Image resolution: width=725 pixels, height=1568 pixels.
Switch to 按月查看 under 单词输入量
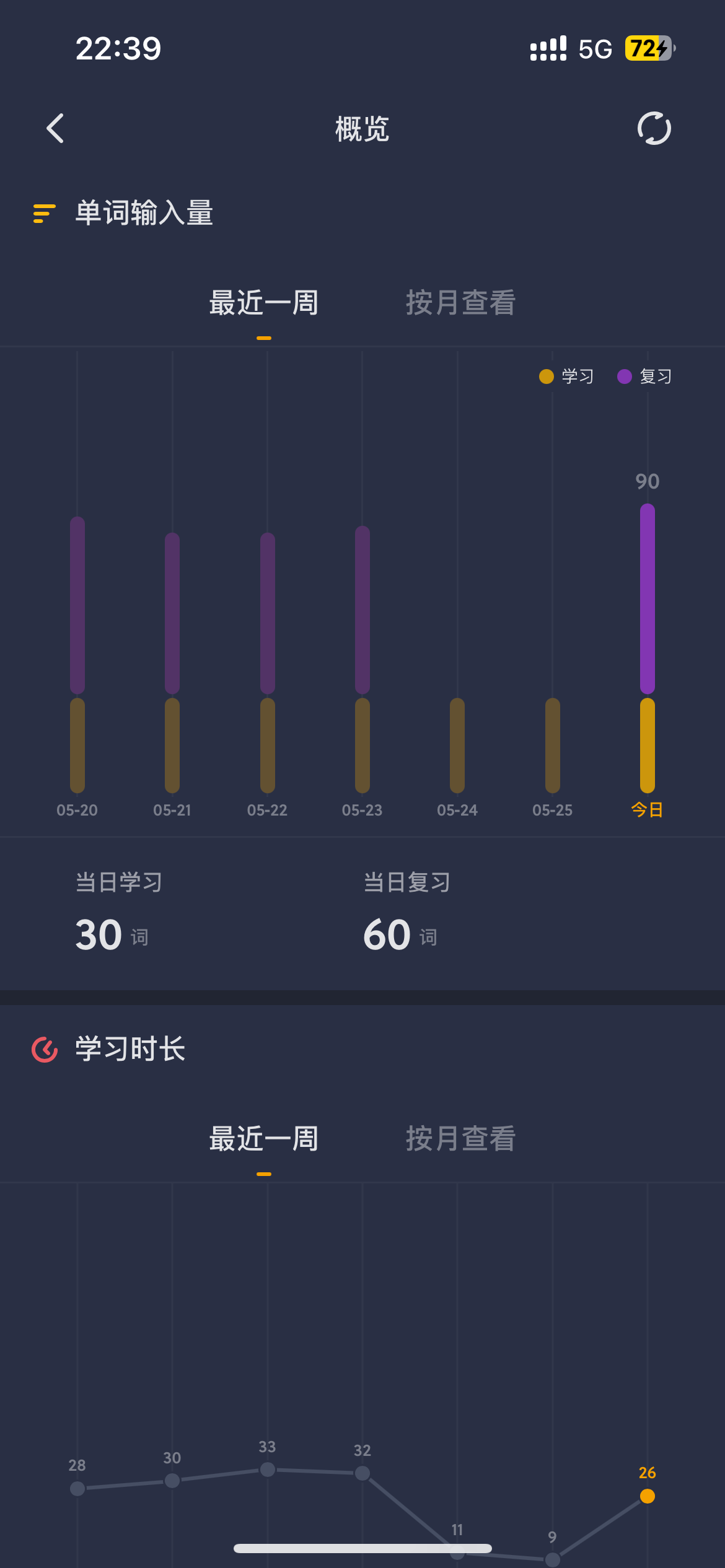click(x=460, y=303)
